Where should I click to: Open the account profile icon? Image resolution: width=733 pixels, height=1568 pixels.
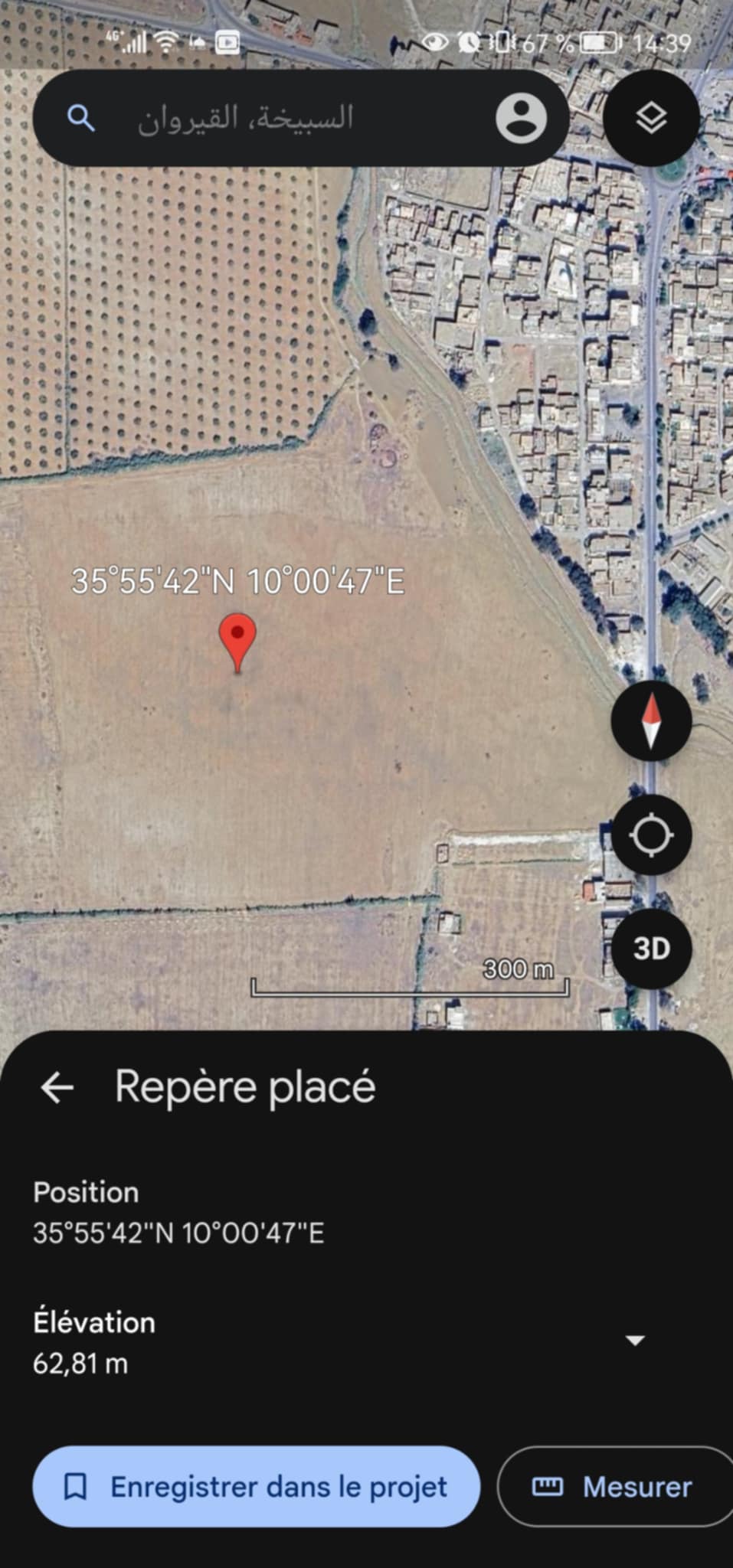click(x=521, y=119)
